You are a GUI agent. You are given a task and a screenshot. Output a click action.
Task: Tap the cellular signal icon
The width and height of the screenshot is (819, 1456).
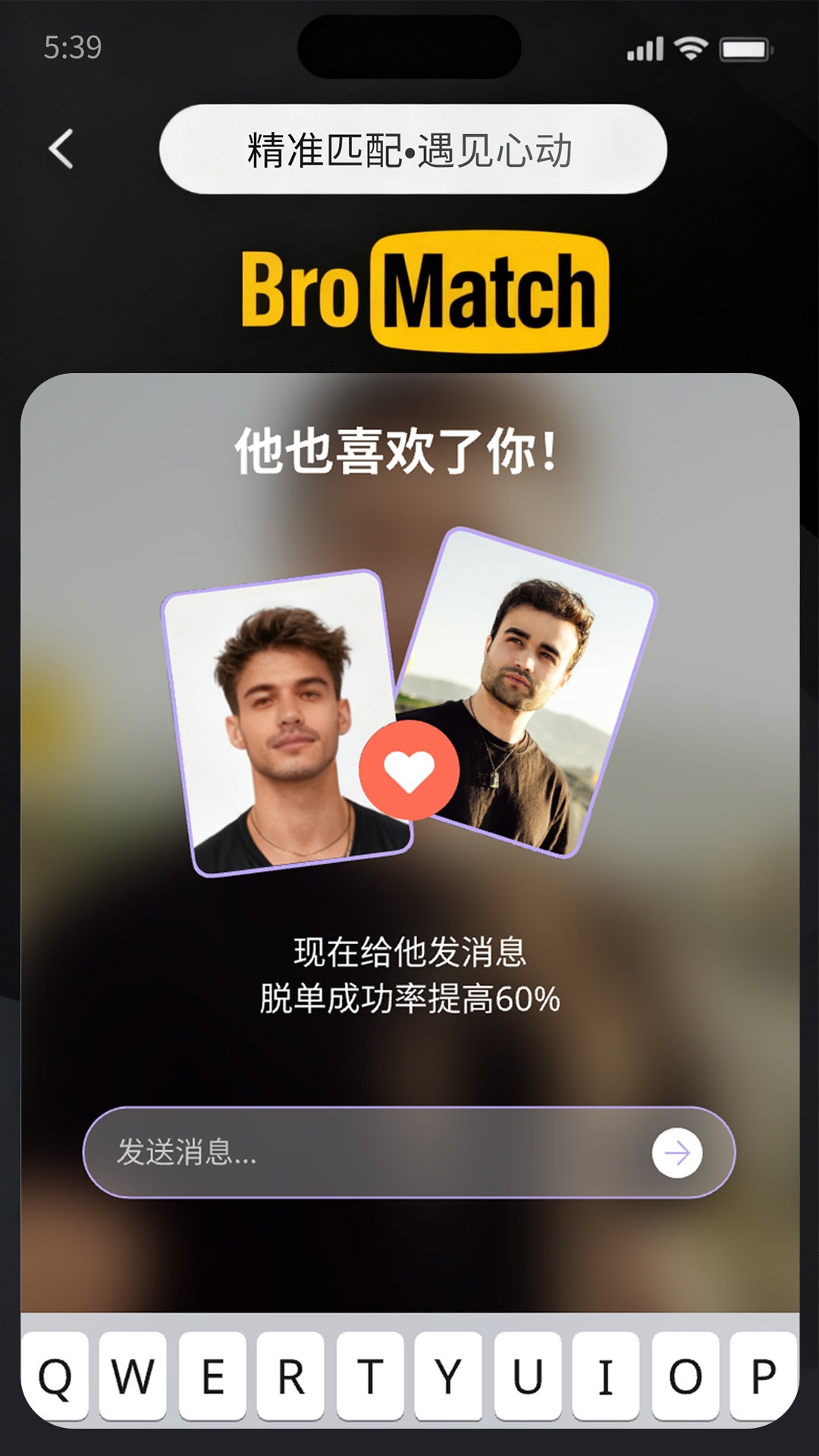643,47
